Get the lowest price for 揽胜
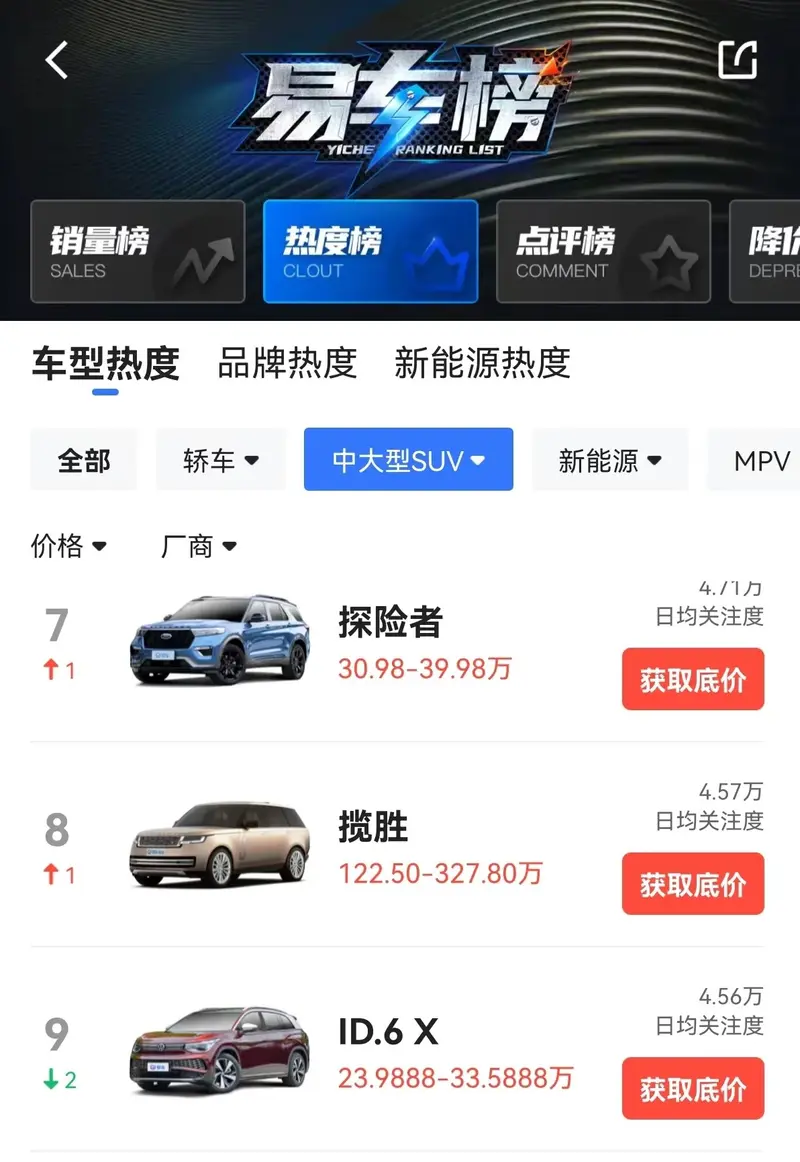The image size is (800, 1162). [x=692, y=884]
